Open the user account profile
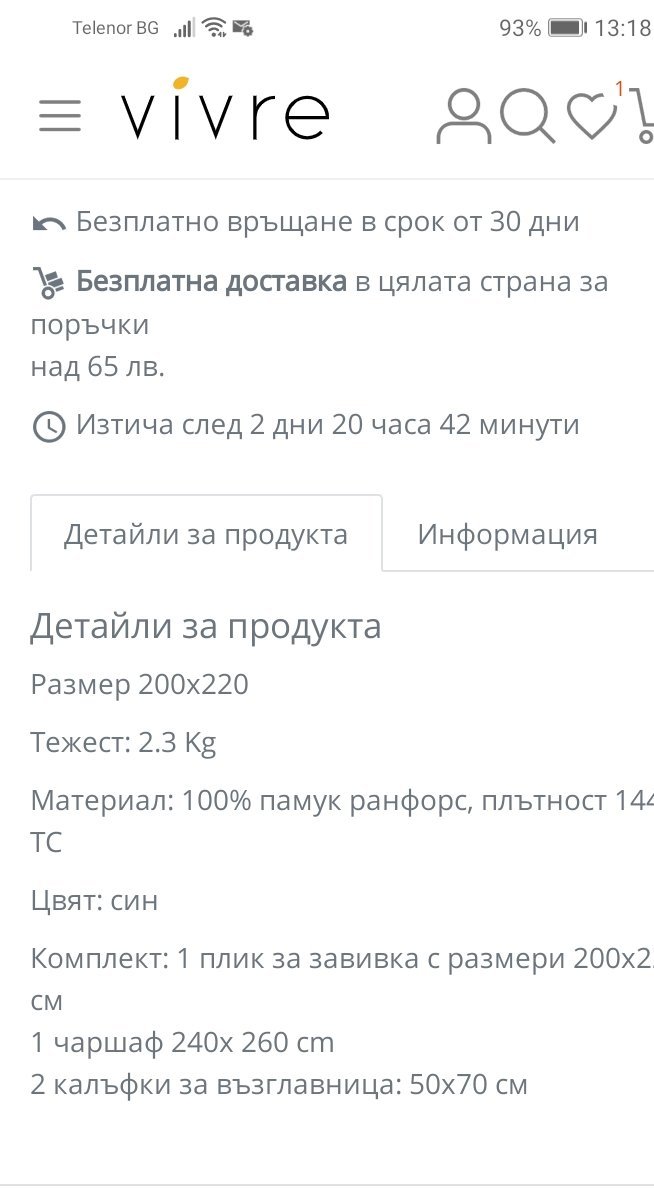The width and height of the screenshot is (654, 1193). coord(463,116)
